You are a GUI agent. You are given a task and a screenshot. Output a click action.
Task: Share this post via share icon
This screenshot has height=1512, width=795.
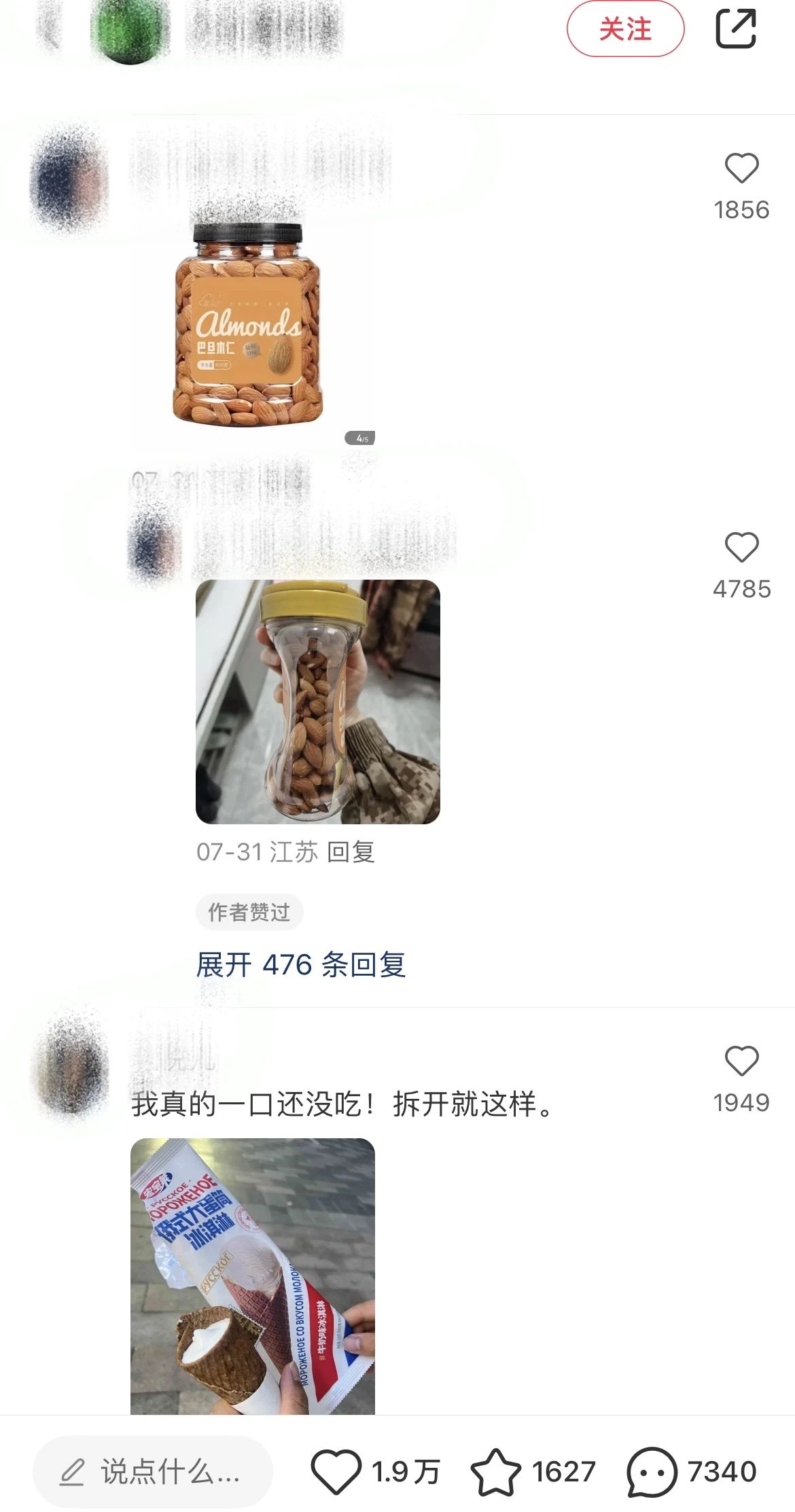click(x=736, y=29)
